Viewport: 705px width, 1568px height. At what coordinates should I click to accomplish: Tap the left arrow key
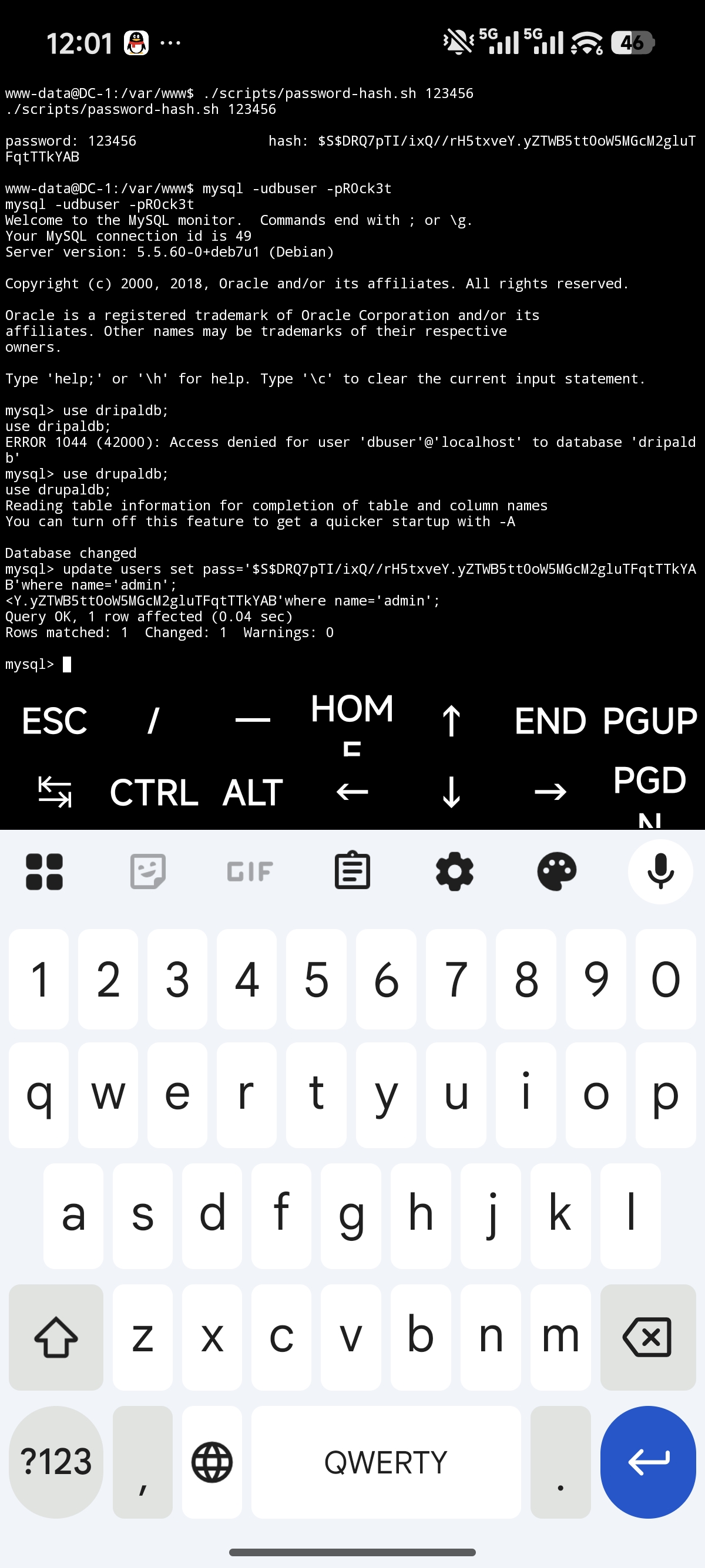pos(352,793)
